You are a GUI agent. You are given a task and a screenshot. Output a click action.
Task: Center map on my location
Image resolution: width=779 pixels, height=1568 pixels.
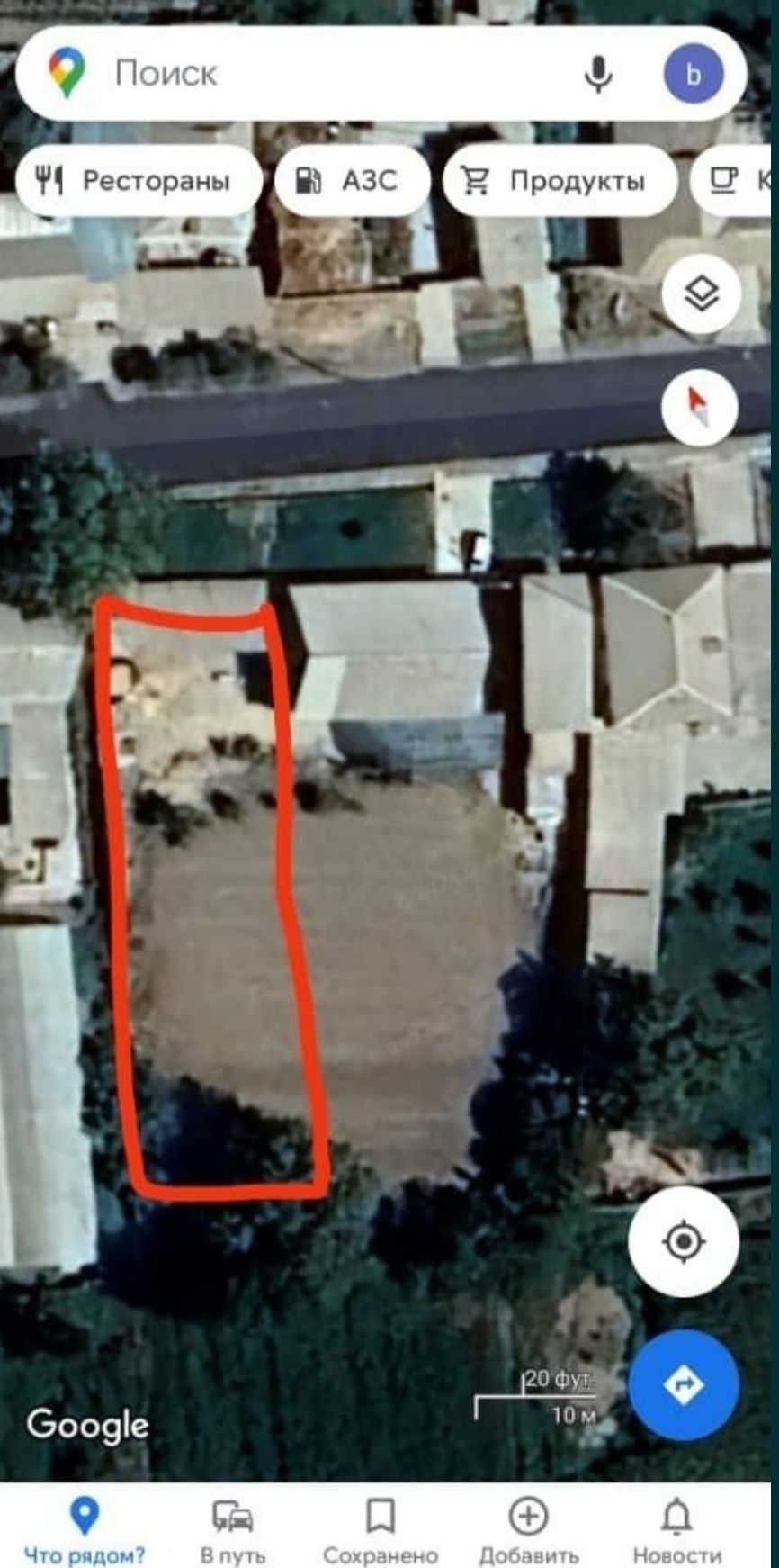coord(684,1241)
